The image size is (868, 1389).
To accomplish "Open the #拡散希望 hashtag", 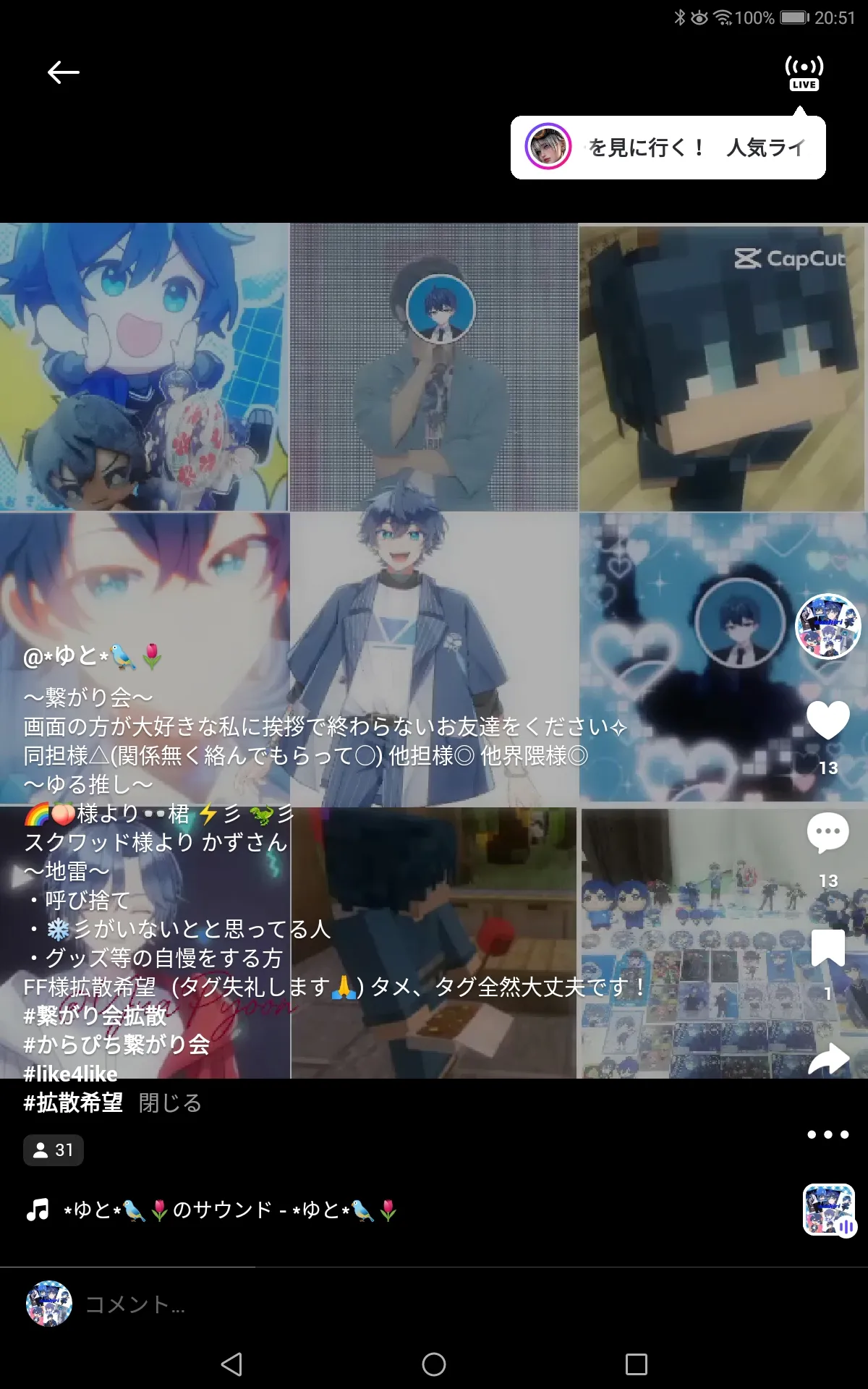I will pos(73,1103).
